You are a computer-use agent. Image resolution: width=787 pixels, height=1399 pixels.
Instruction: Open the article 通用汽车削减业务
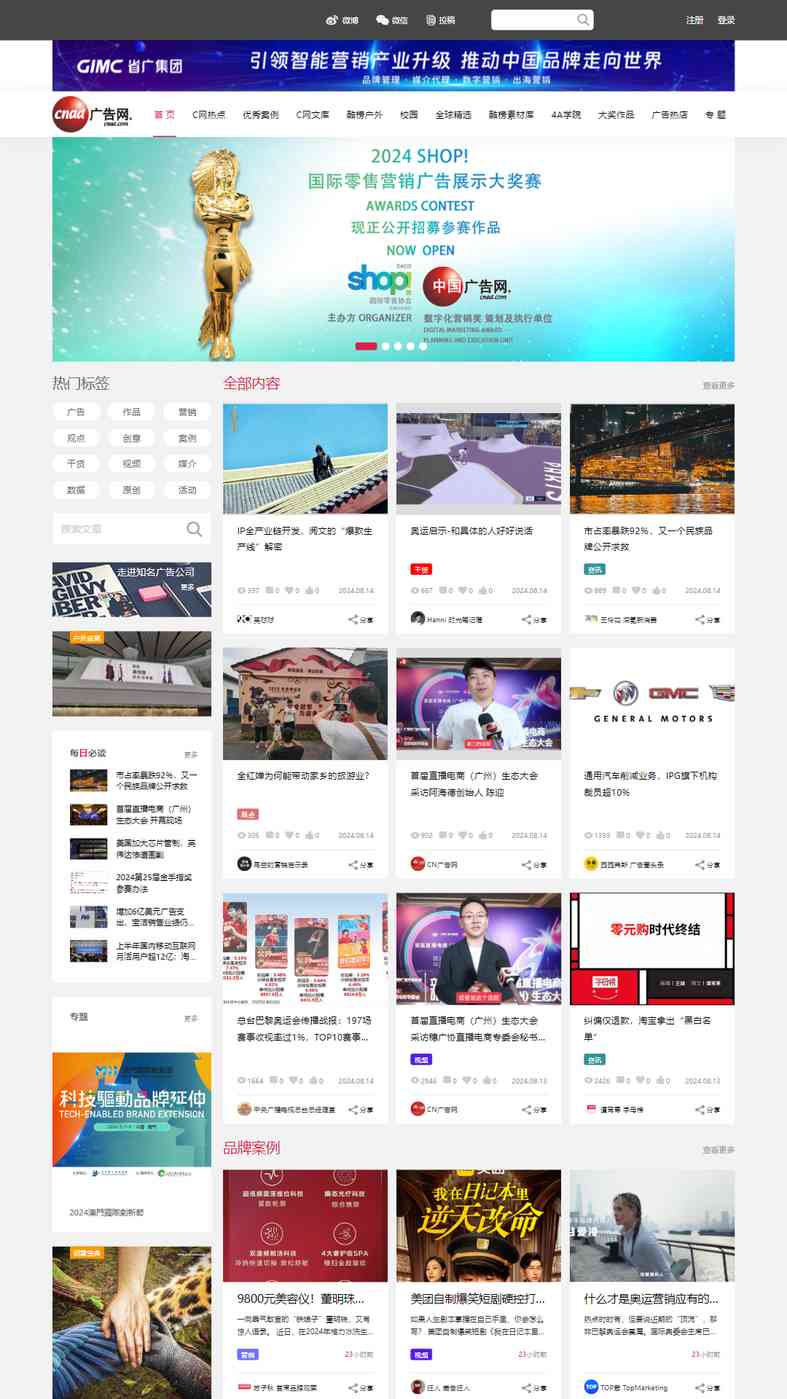[x=651, y=783]
